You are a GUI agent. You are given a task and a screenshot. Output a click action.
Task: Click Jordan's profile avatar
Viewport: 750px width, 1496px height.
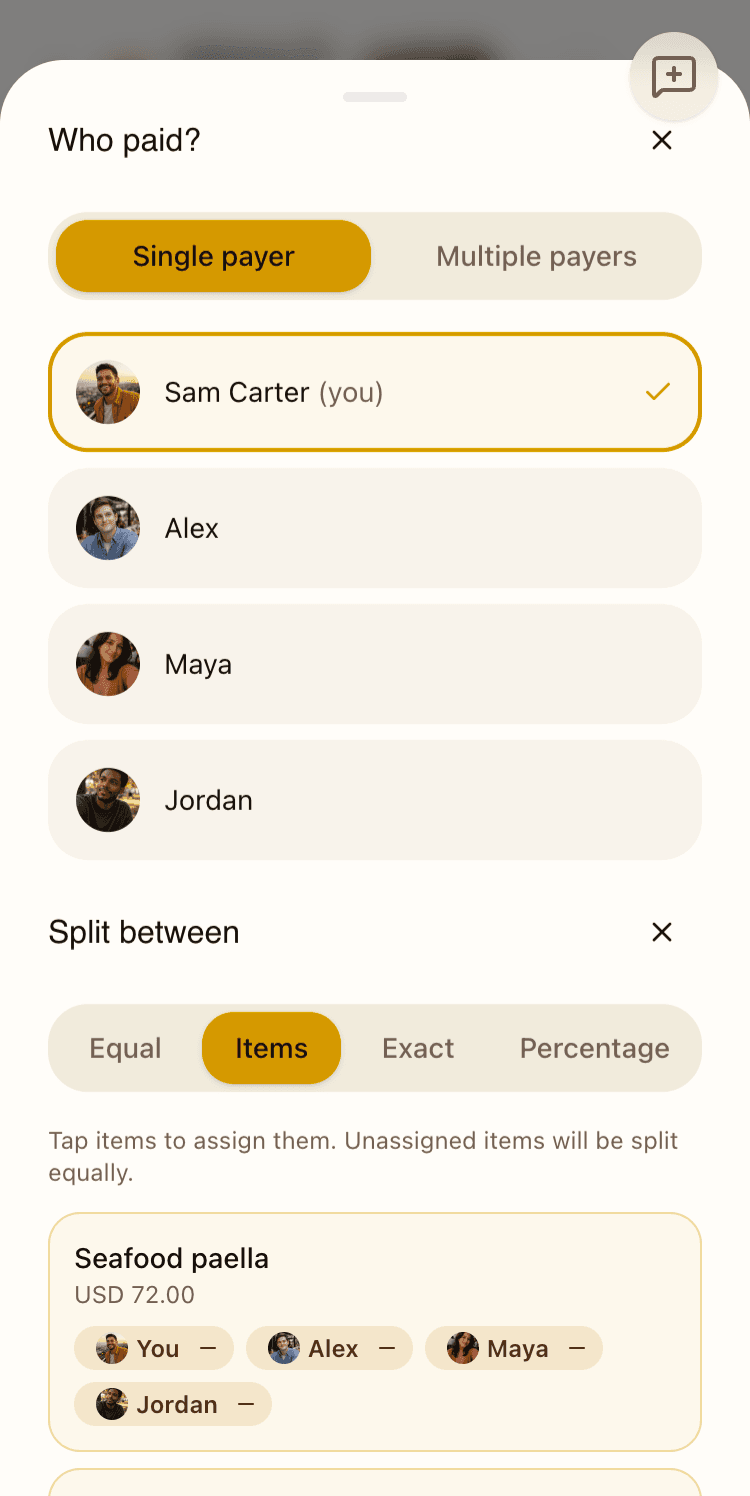tap(107, 800)
